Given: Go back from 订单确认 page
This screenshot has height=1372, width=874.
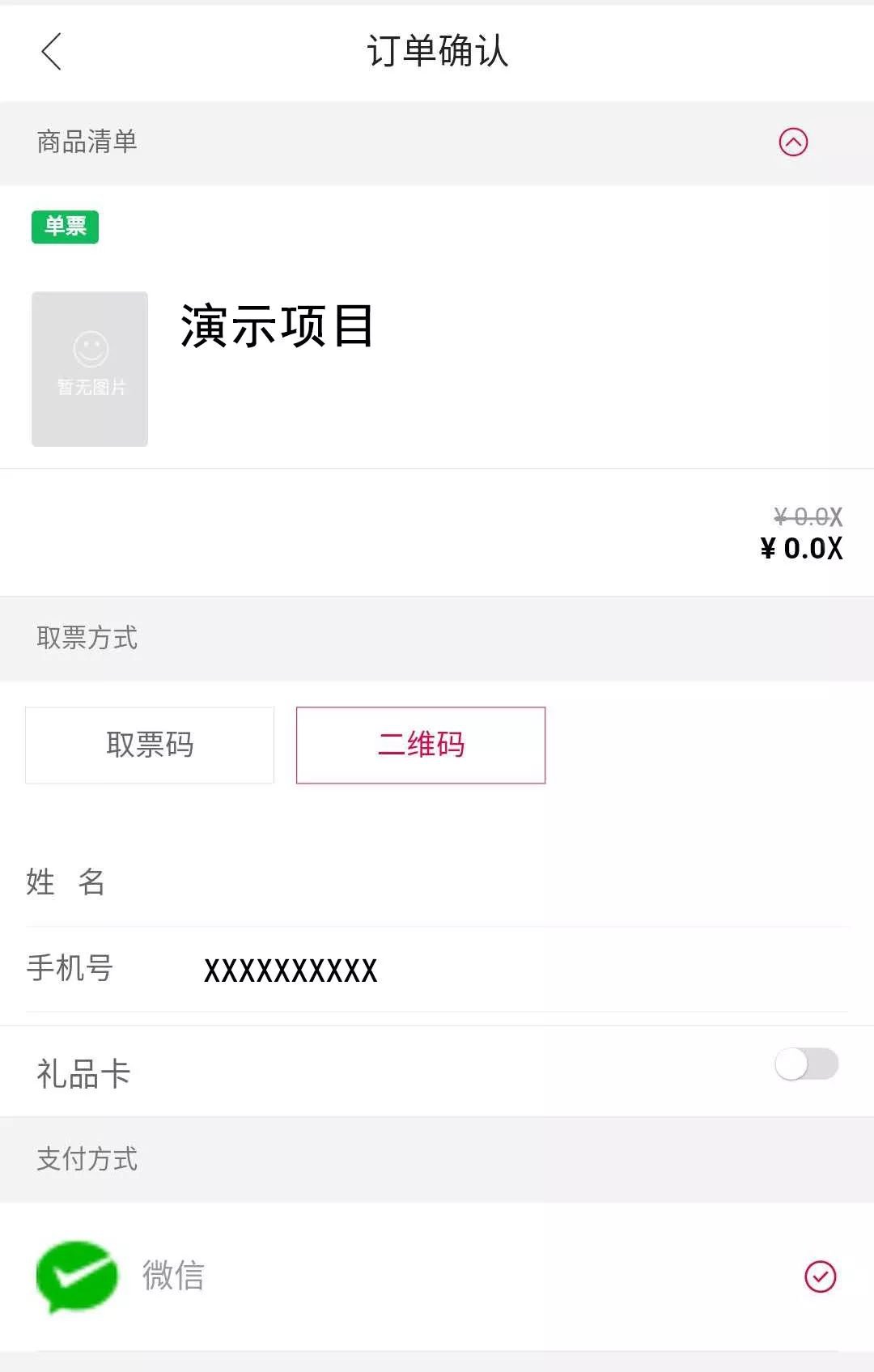Looking at the screenshot, I should coord(52,52).
